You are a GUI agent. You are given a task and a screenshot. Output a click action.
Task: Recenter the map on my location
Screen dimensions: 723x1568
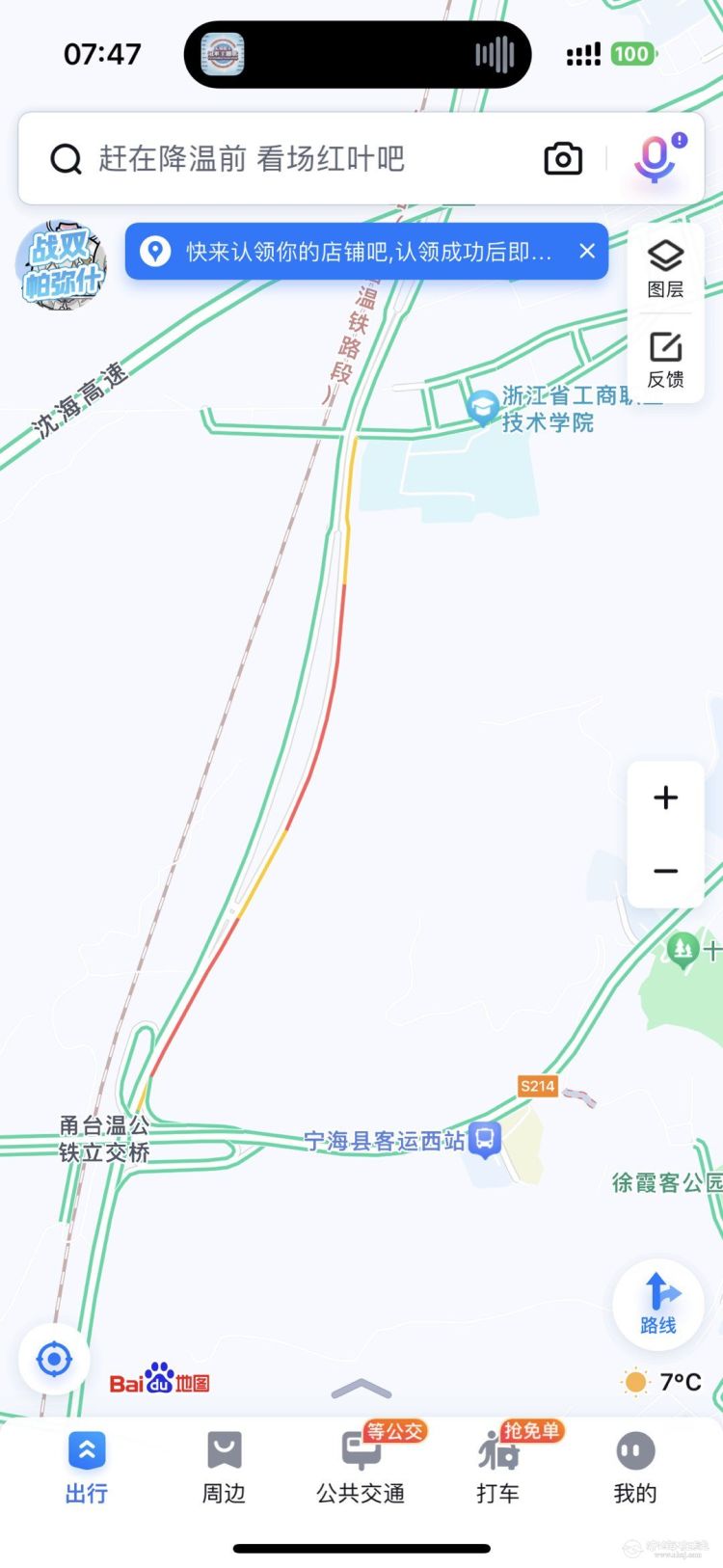tap(54, 1360)
